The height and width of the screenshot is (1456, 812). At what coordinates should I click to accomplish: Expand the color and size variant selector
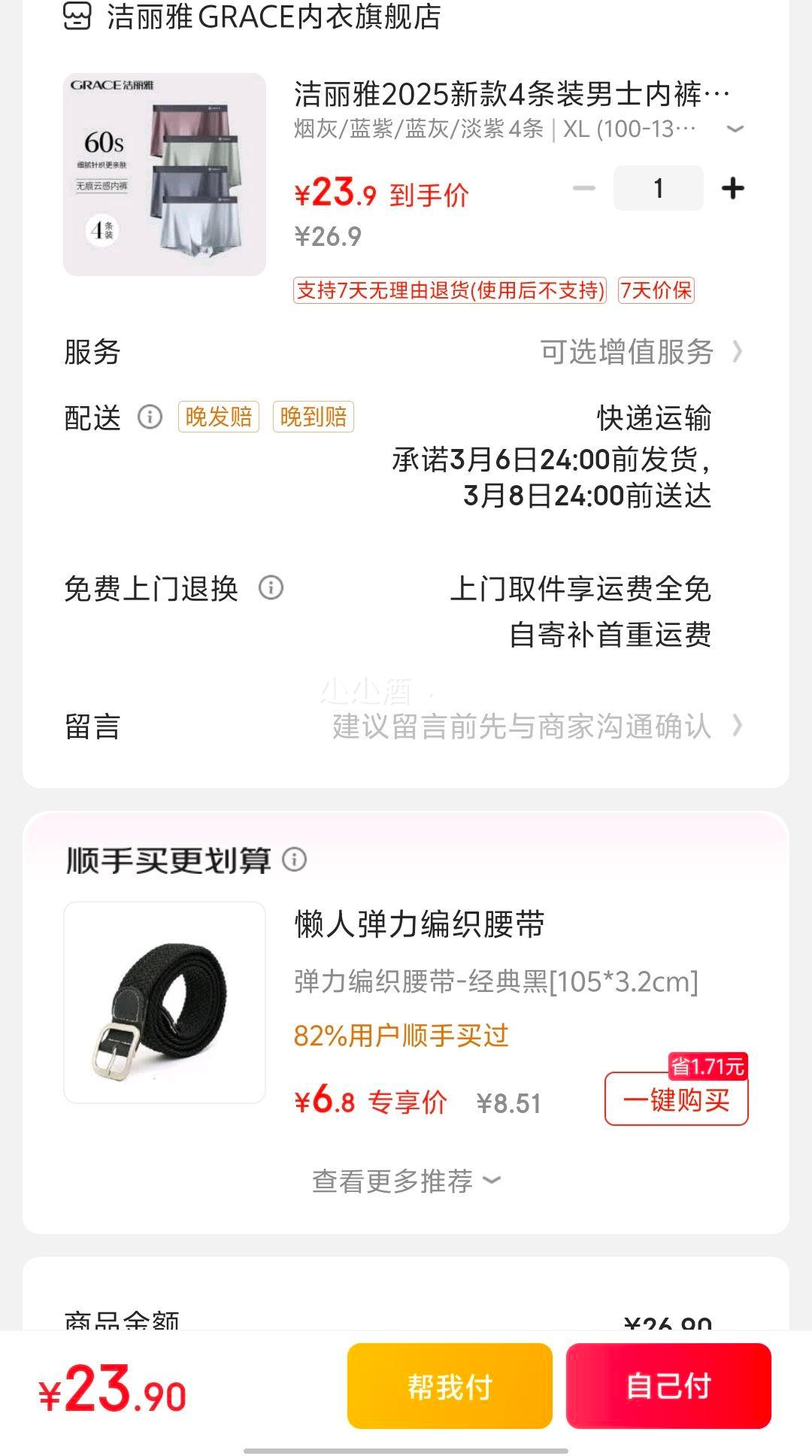[x=734, y=129]
